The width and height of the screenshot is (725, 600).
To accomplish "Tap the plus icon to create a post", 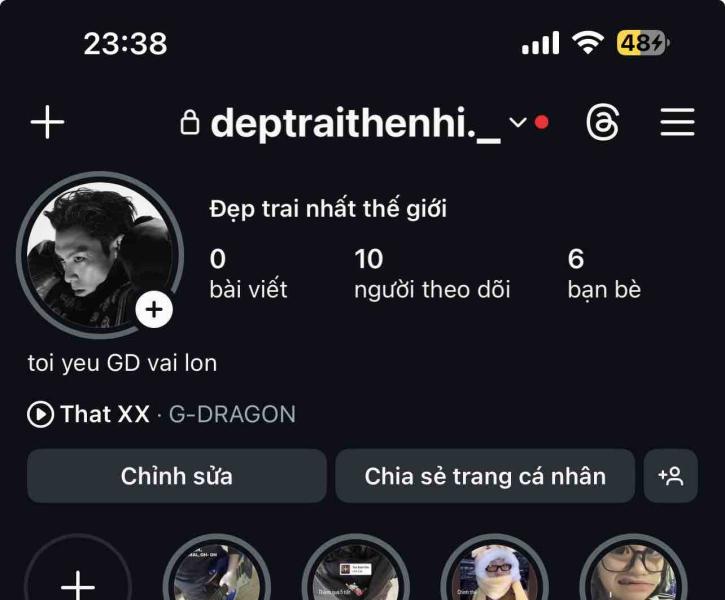I will coord(47,123).
